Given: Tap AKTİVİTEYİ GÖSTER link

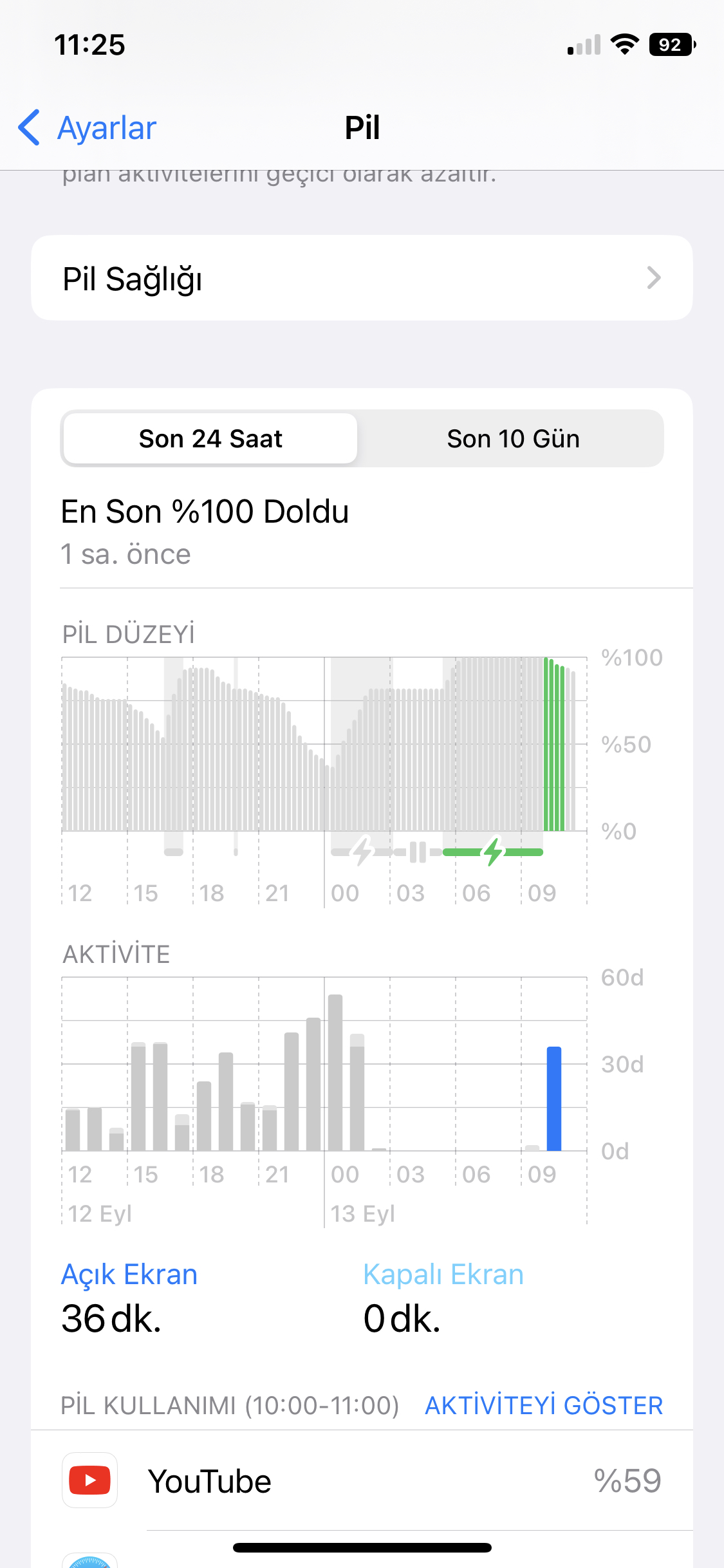Looking at the screenshot, I should 544,1405.
